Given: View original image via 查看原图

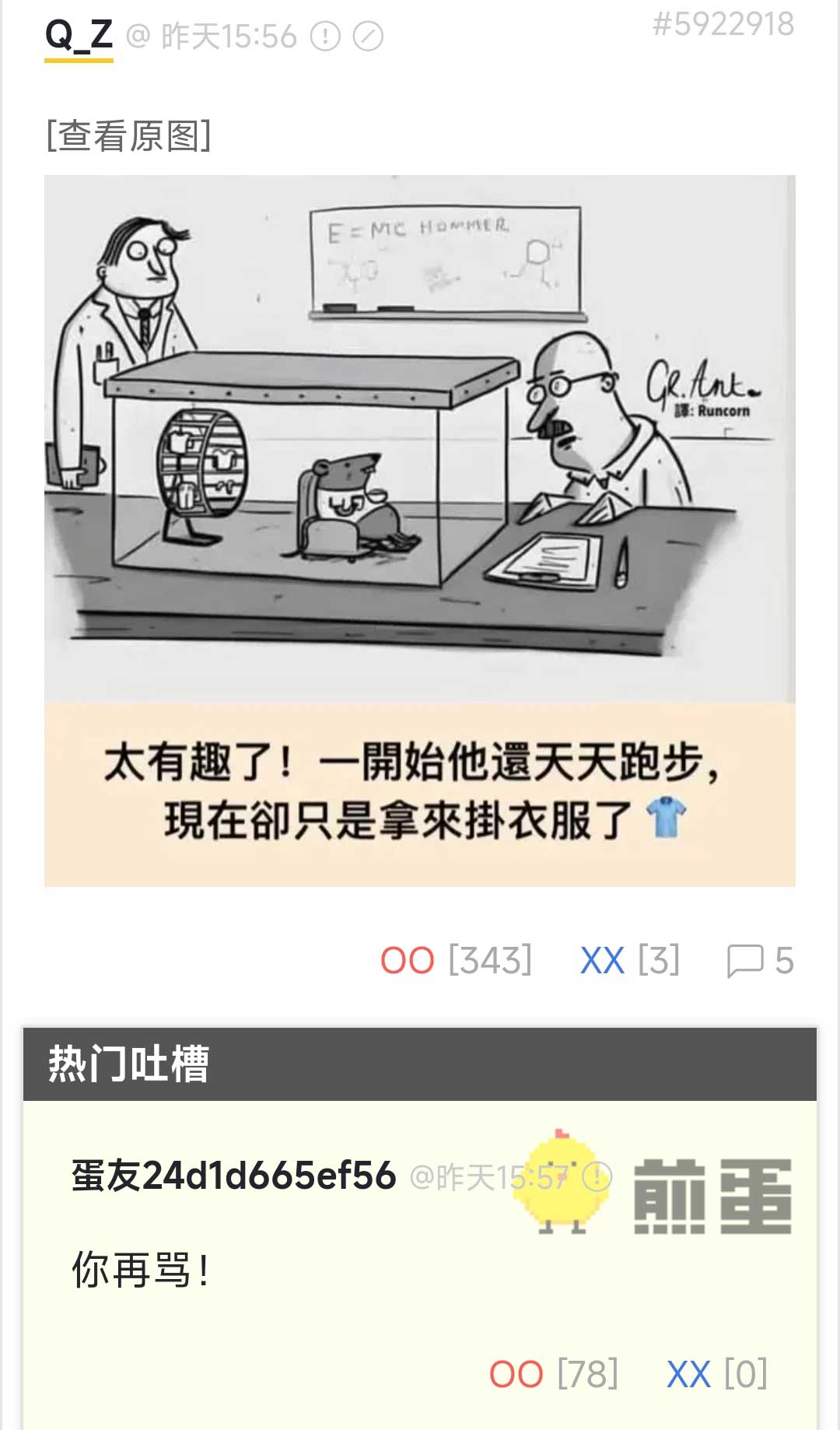Looking at the screenshot, I should (x=129, y=135).
